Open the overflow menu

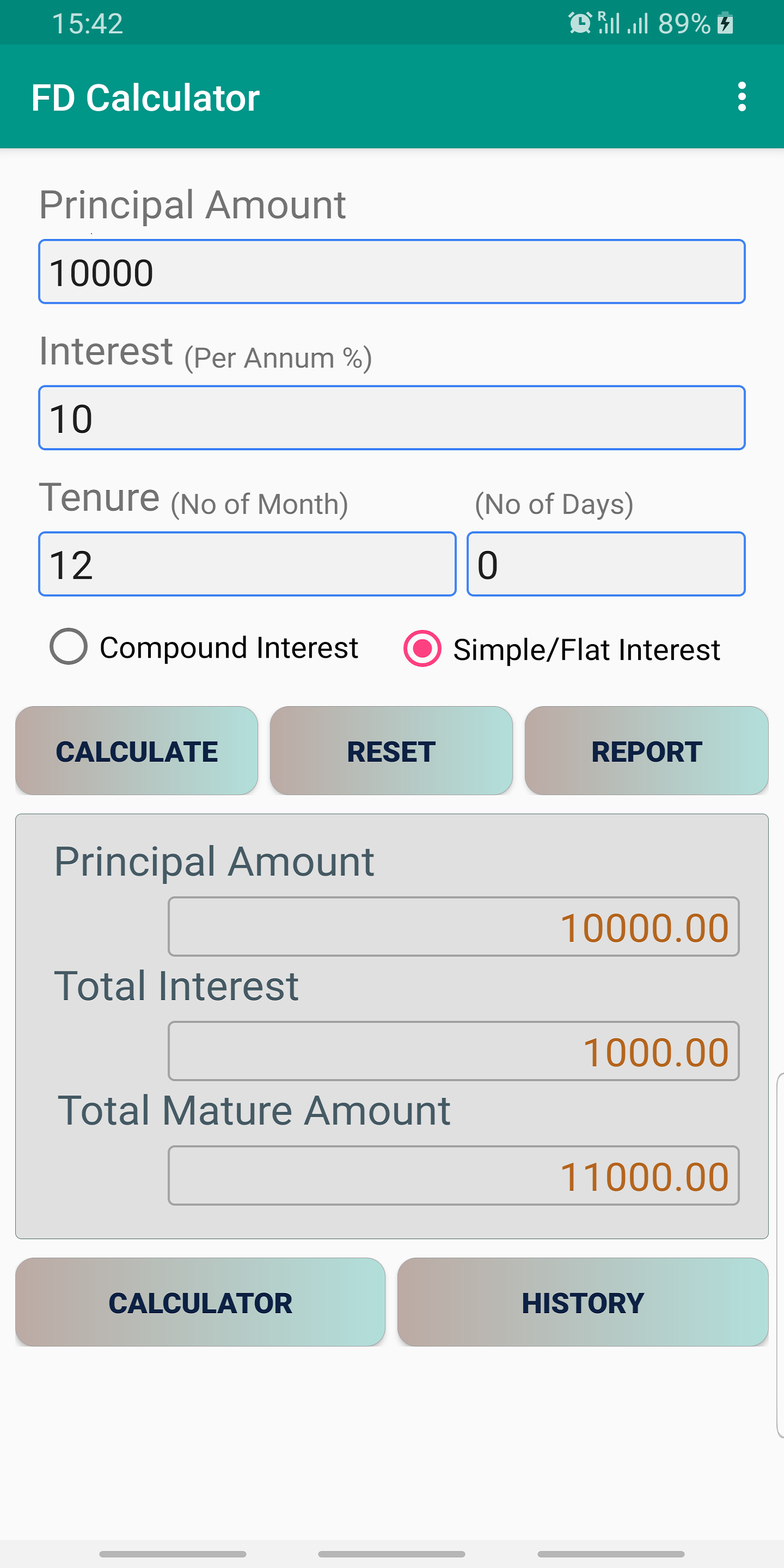[742, 97]
